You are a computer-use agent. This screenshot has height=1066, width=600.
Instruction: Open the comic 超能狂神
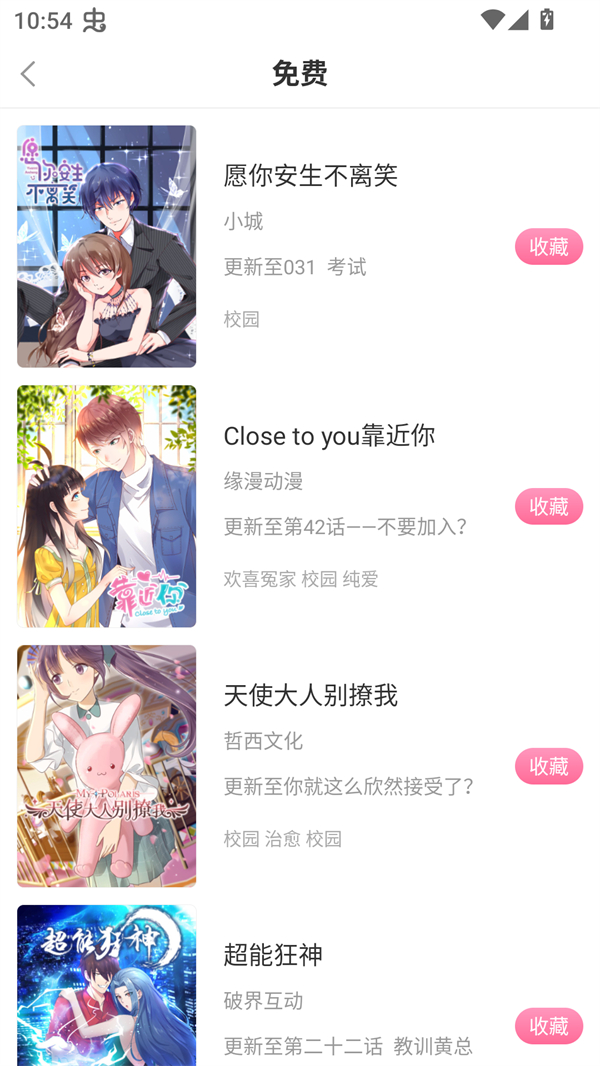click(273, 955)
